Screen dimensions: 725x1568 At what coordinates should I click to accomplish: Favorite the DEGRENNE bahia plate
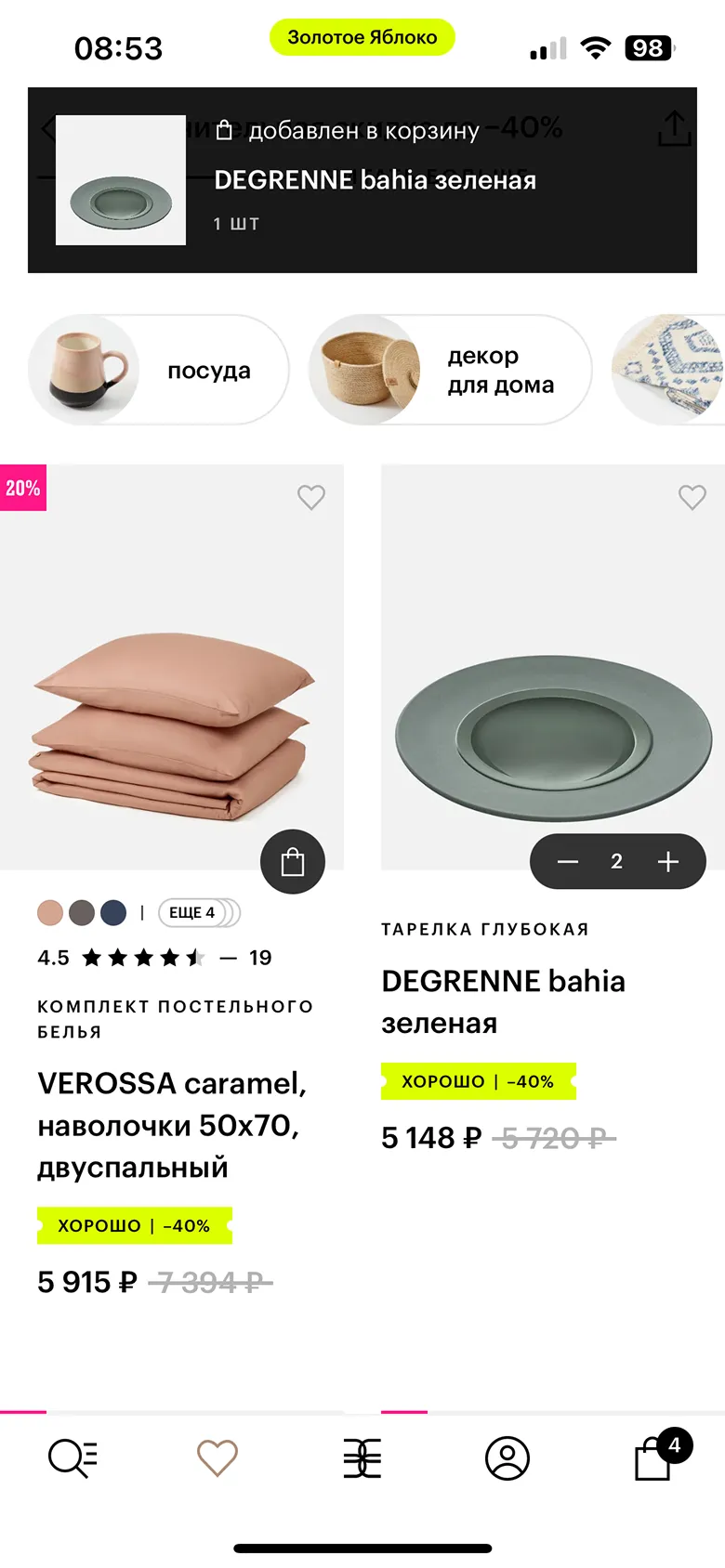[692, 497]
